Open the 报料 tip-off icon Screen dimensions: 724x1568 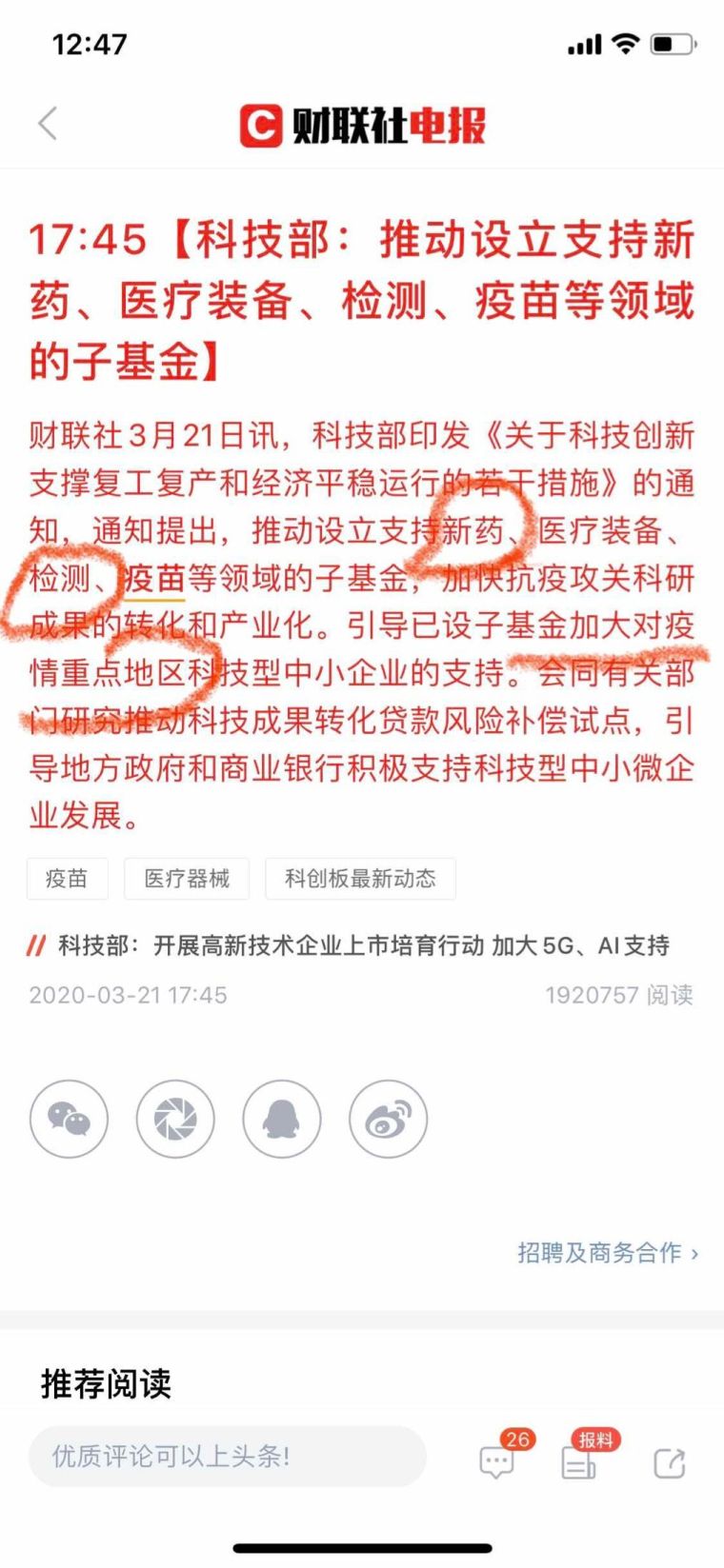click(x=580, y=1461)
